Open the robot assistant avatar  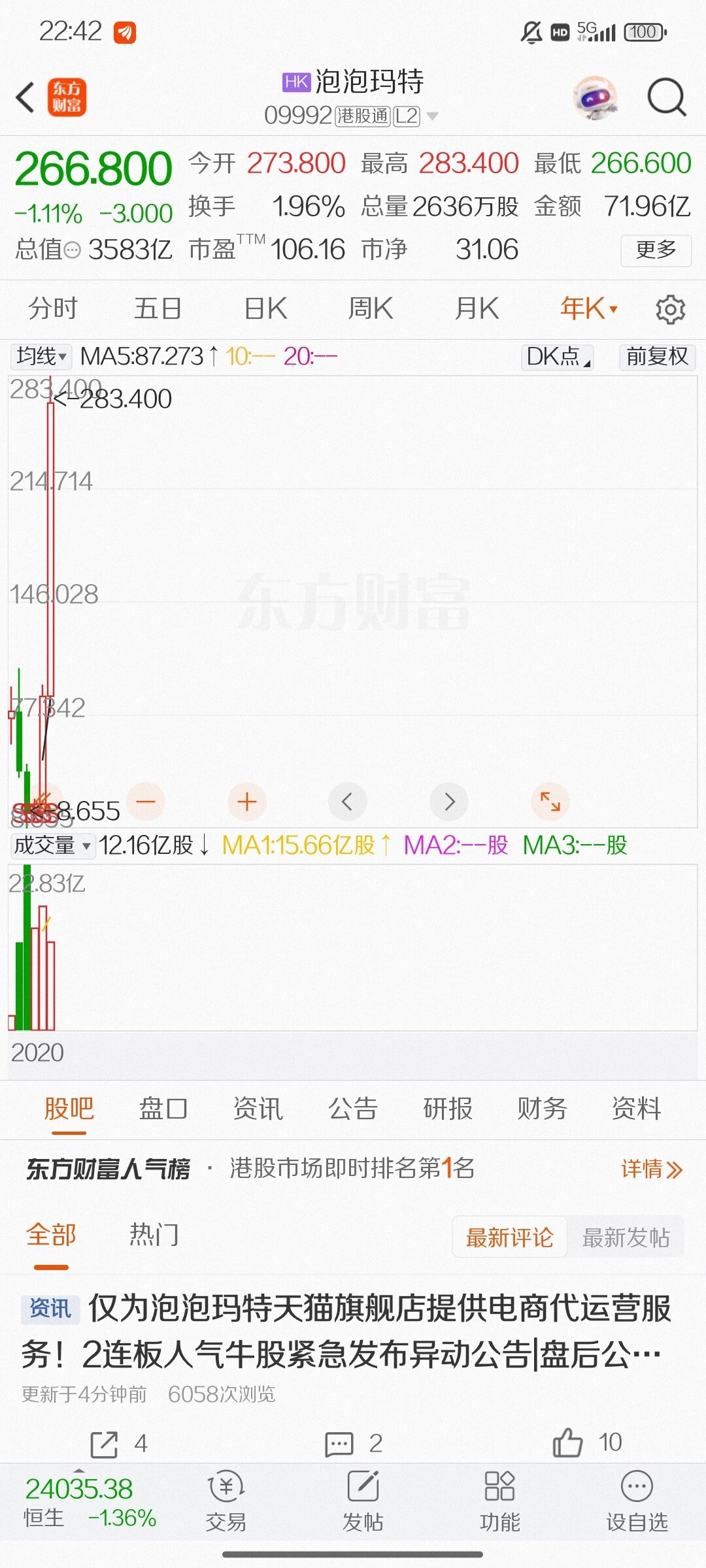pos(595,98)
